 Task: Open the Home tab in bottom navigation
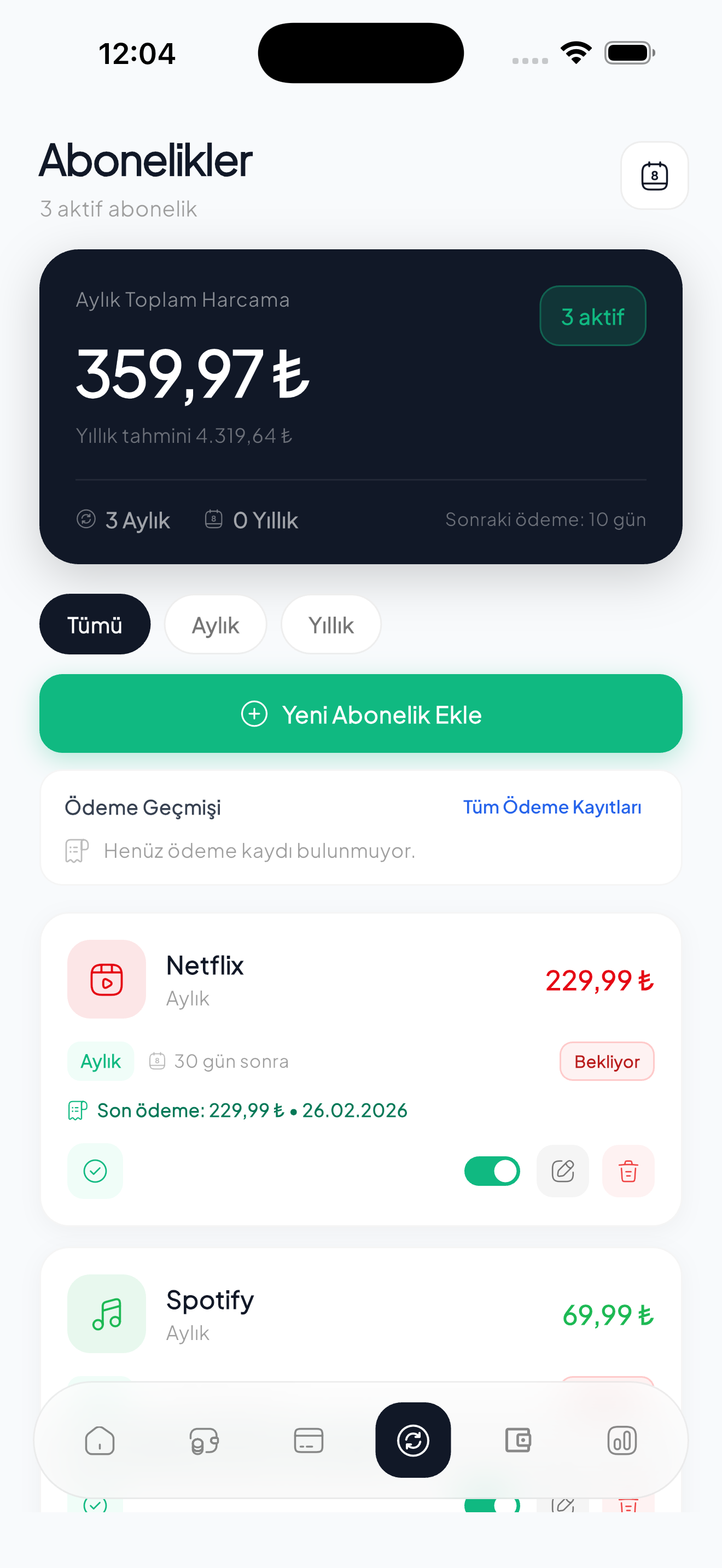100,1441
